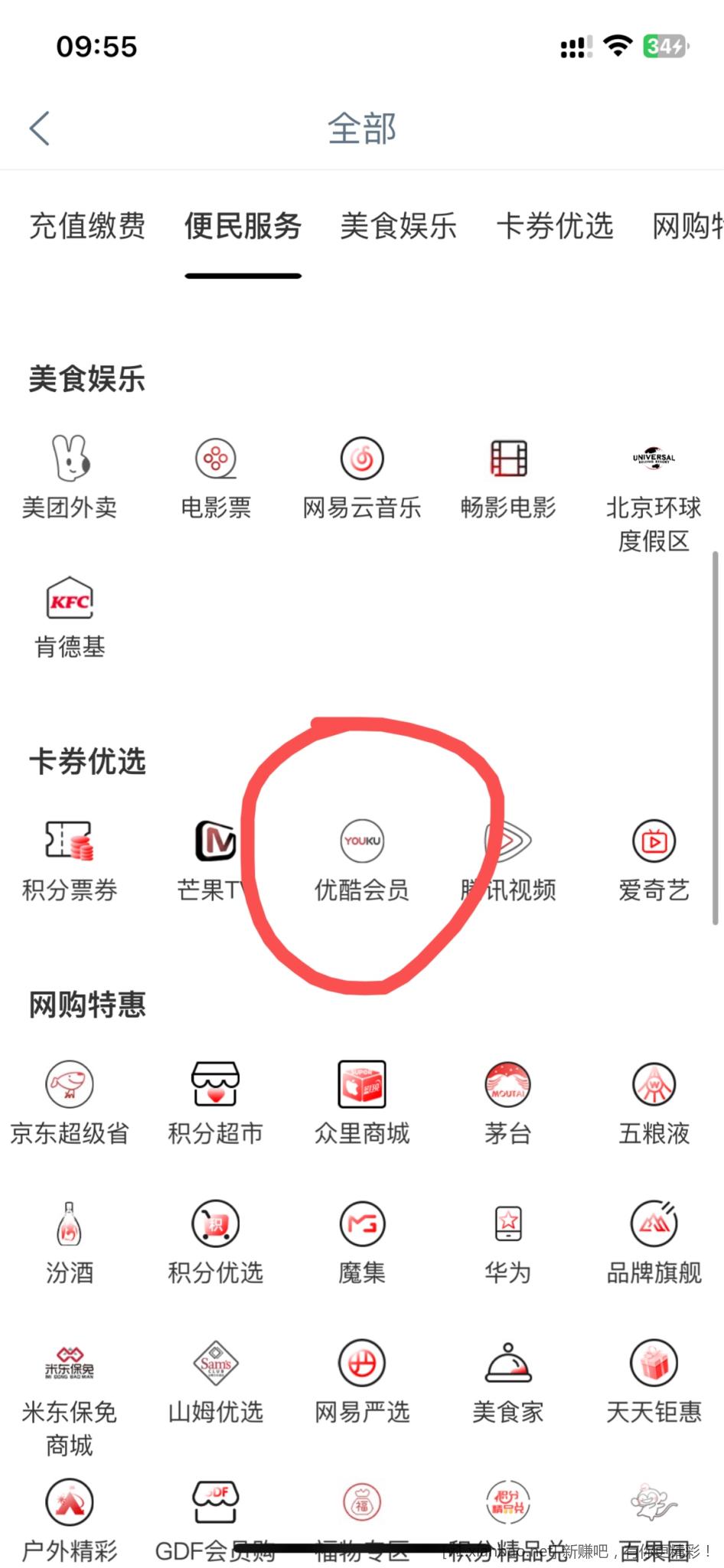Viewport: 724px width, 1568px height.
Task: Go back using the top-left arrow
Action: [x=40, y=128]
